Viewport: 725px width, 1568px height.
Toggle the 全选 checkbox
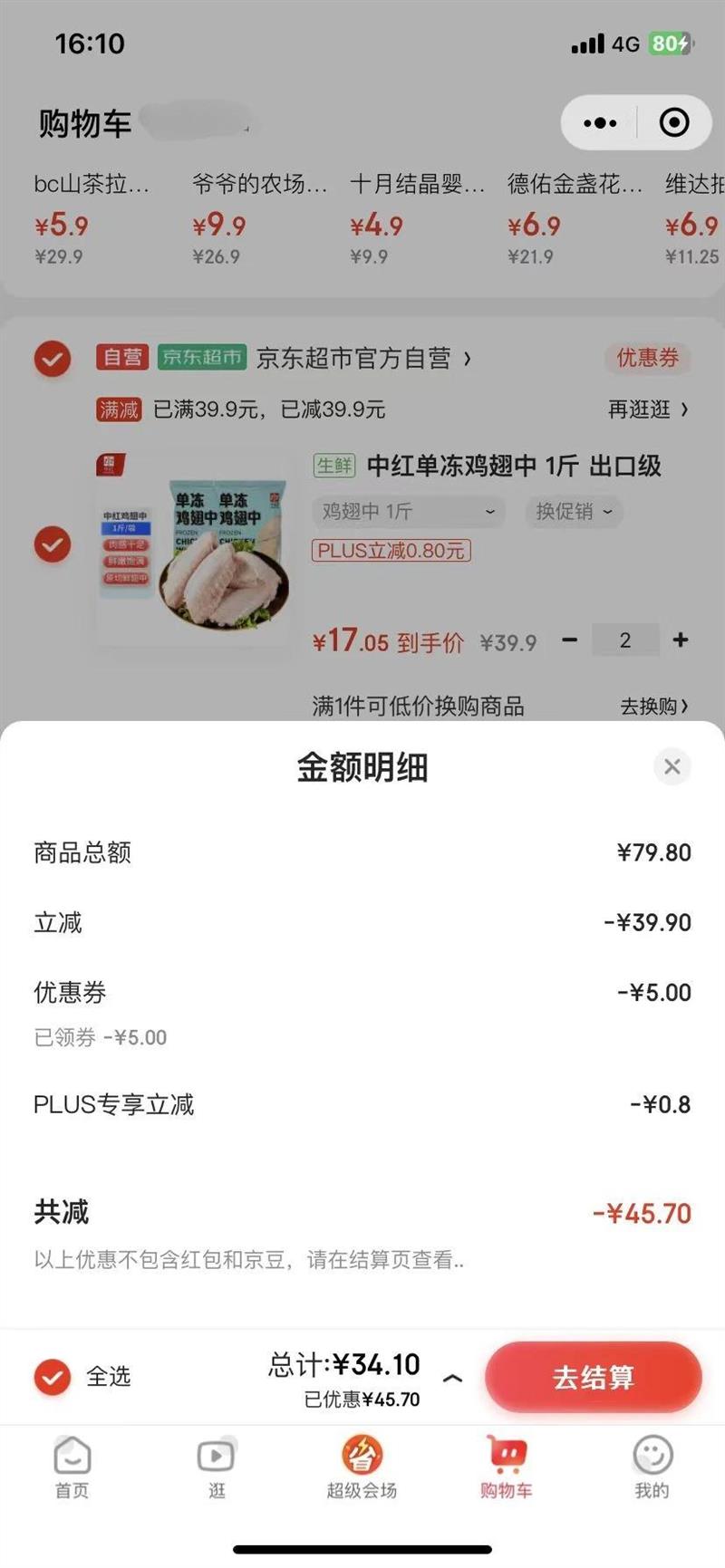[x=53, y=1377]
